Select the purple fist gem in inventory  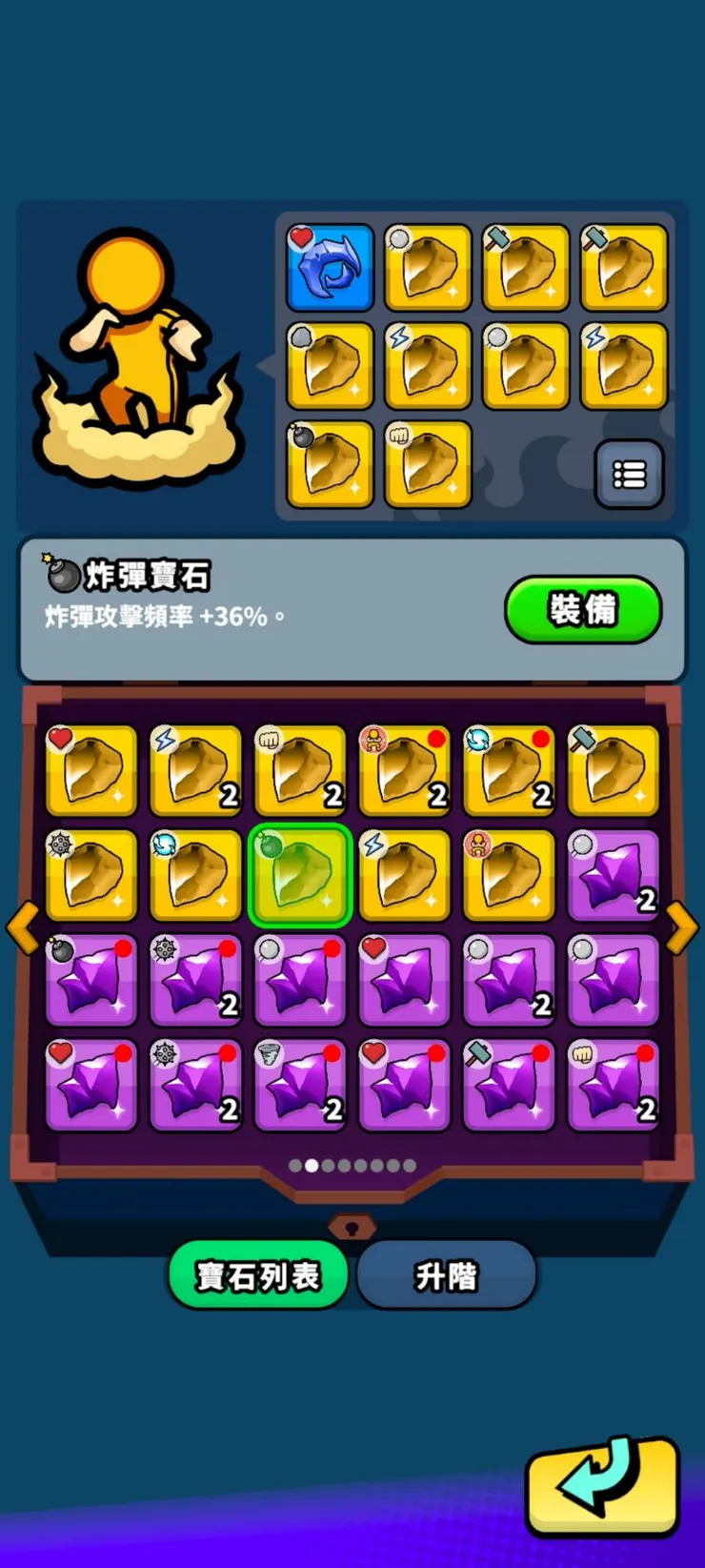pos(614,1085)
